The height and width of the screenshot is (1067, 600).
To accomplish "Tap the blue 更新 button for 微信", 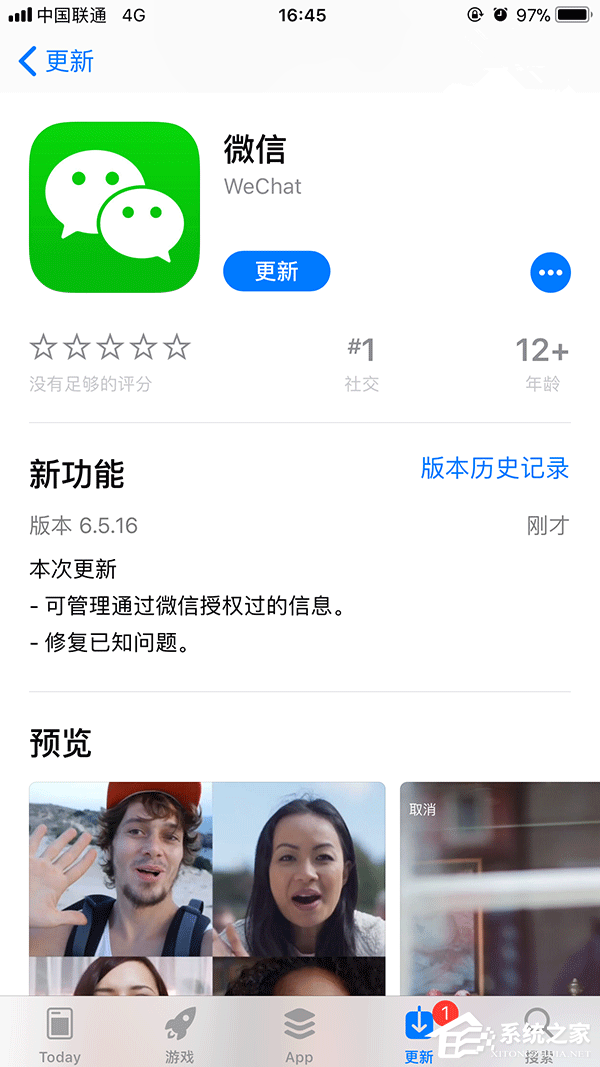I will tap(276, 271).
